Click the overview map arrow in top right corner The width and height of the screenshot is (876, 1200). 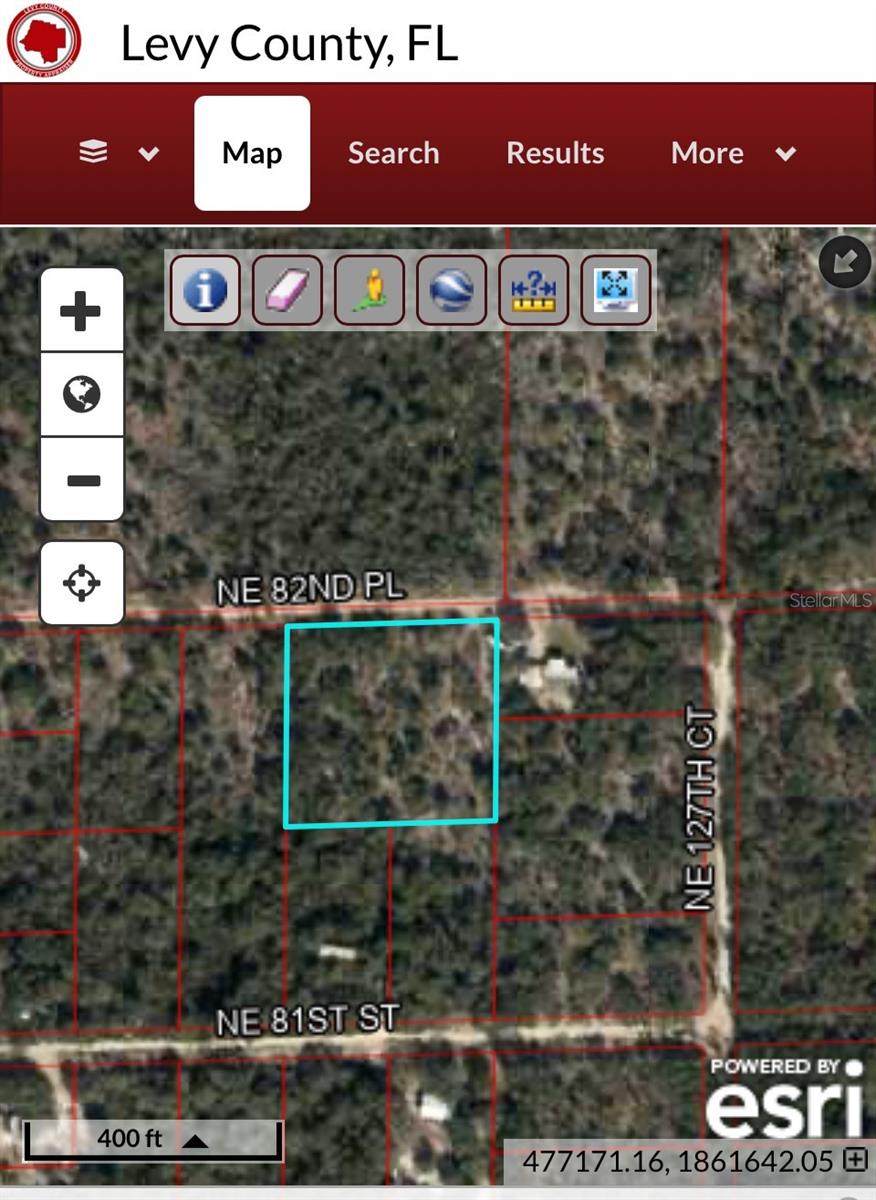click(x=845, y=261)
